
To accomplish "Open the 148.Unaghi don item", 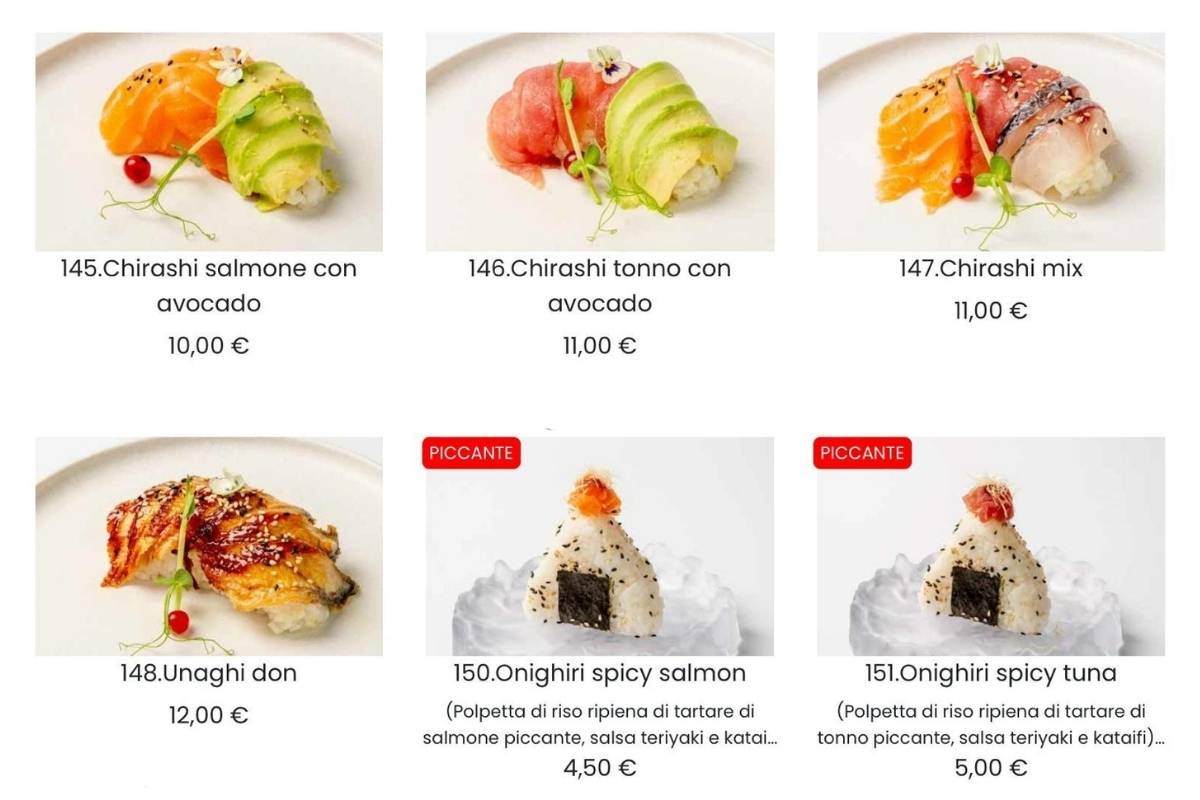I will coord(208,546).
